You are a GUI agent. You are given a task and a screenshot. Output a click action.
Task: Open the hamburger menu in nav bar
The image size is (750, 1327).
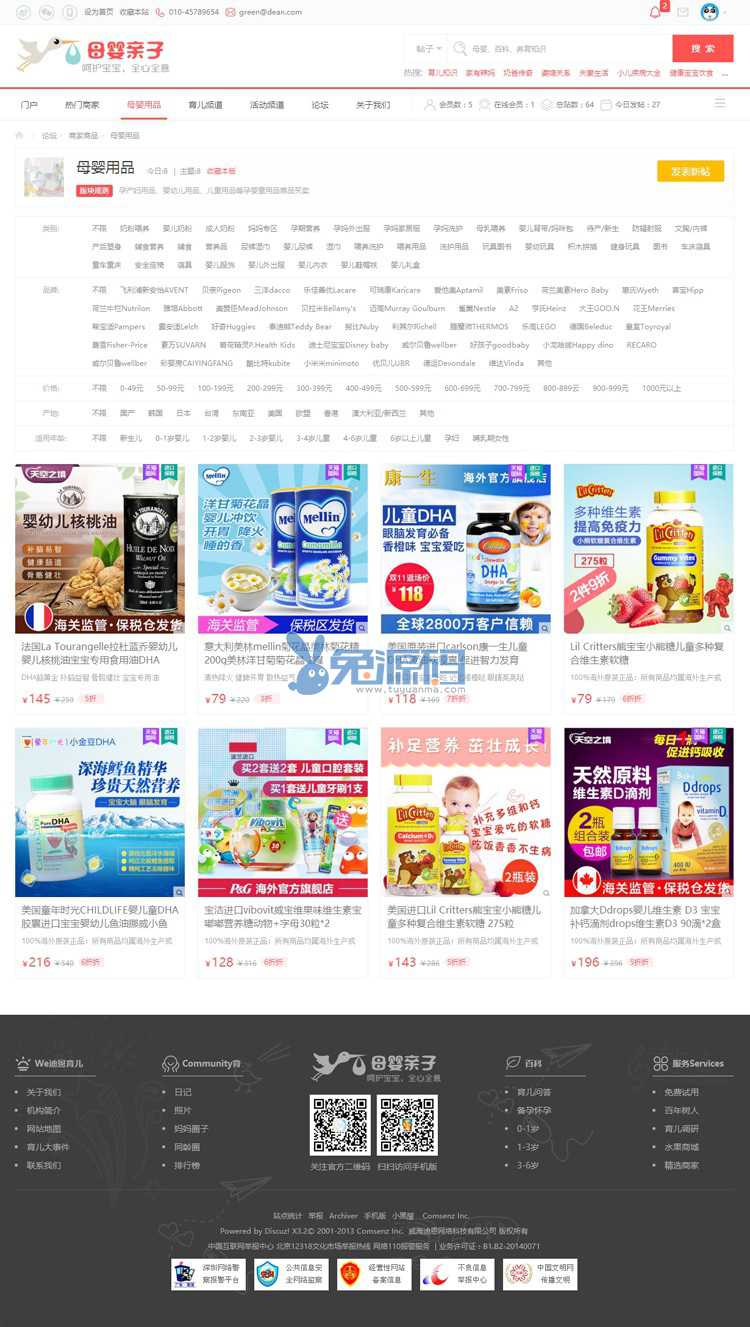tap(720, 103)
